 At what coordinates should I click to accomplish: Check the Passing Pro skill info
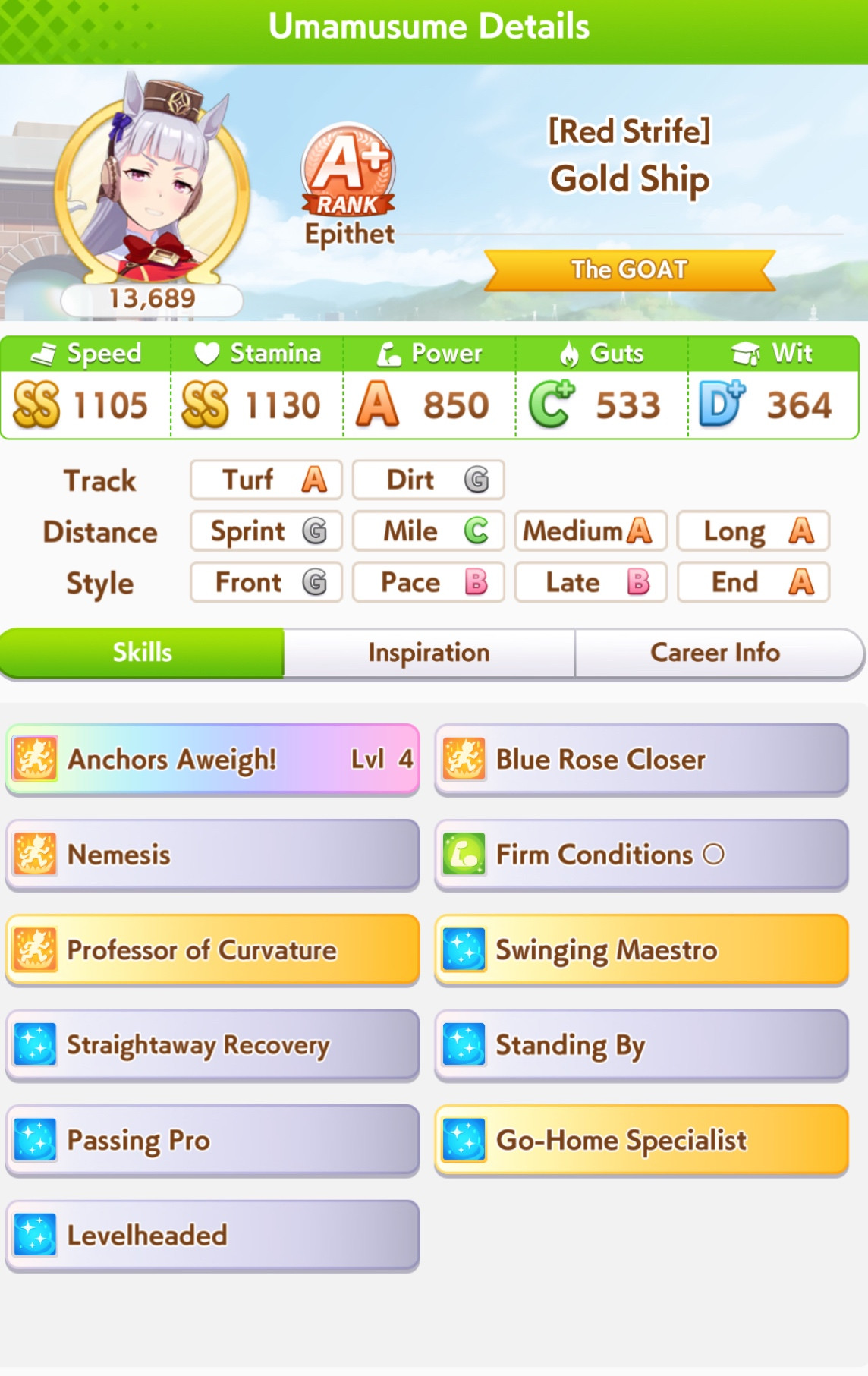pyautogui.click(x=212, y=1141)
